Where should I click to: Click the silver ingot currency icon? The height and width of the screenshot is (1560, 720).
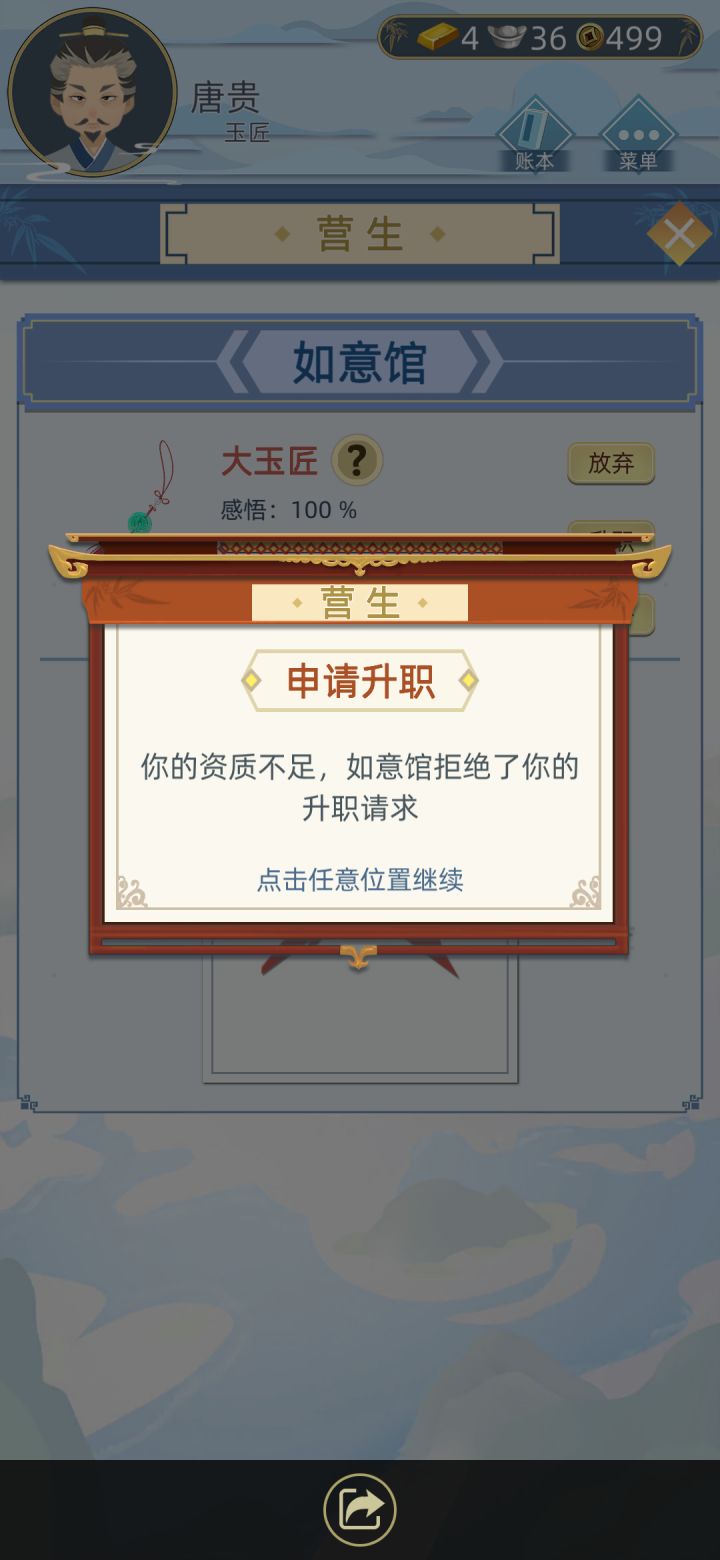[505, 37]
